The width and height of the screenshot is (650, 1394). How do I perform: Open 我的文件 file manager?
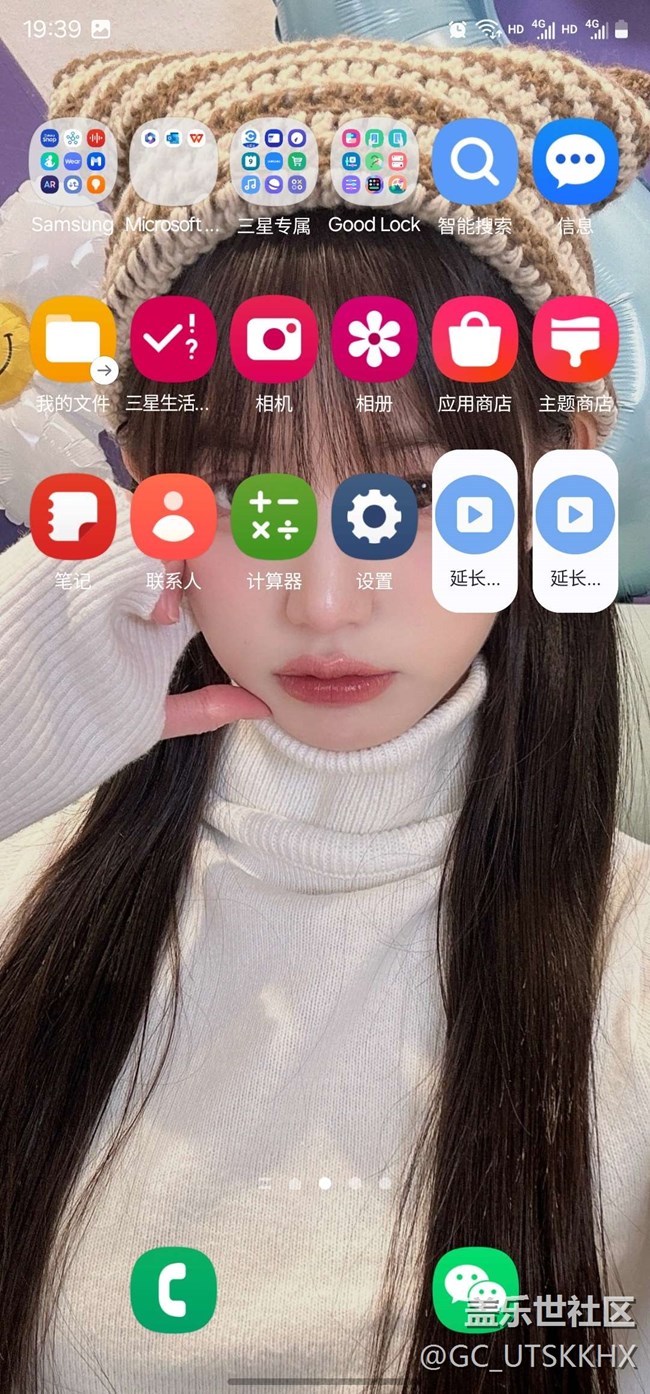pos(73,340)
